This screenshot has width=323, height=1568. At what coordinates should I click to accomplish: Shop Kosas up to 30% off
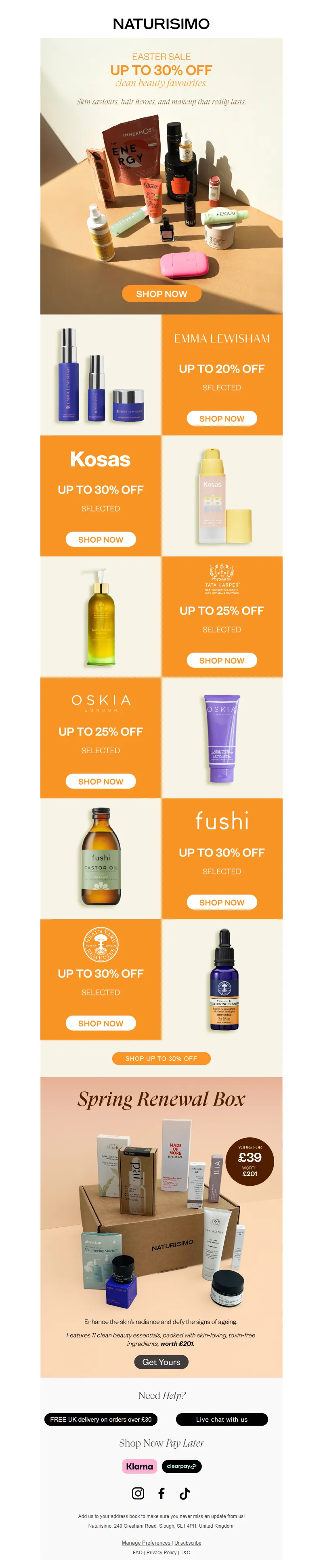(101, 539)
